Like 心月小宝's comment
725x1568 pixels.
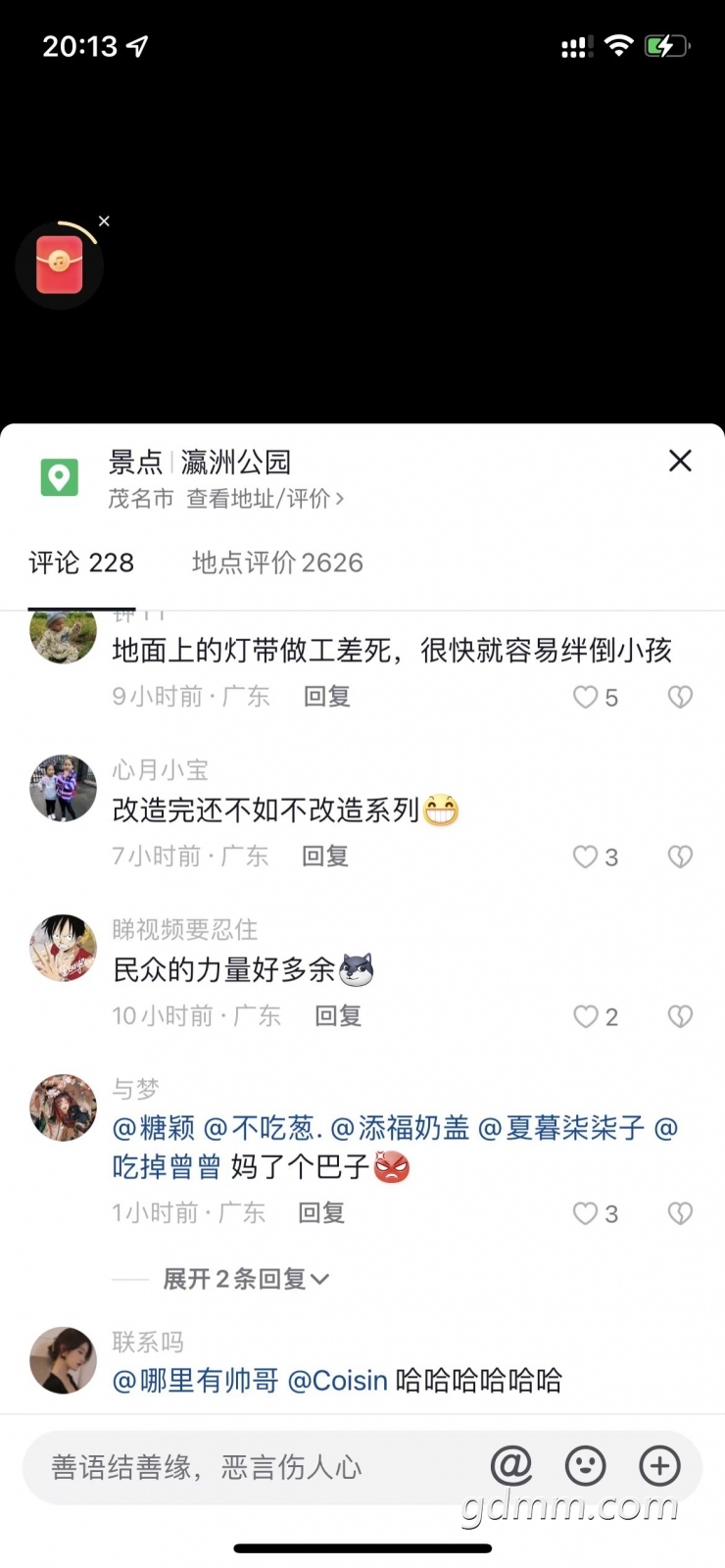tap(585, 857)
